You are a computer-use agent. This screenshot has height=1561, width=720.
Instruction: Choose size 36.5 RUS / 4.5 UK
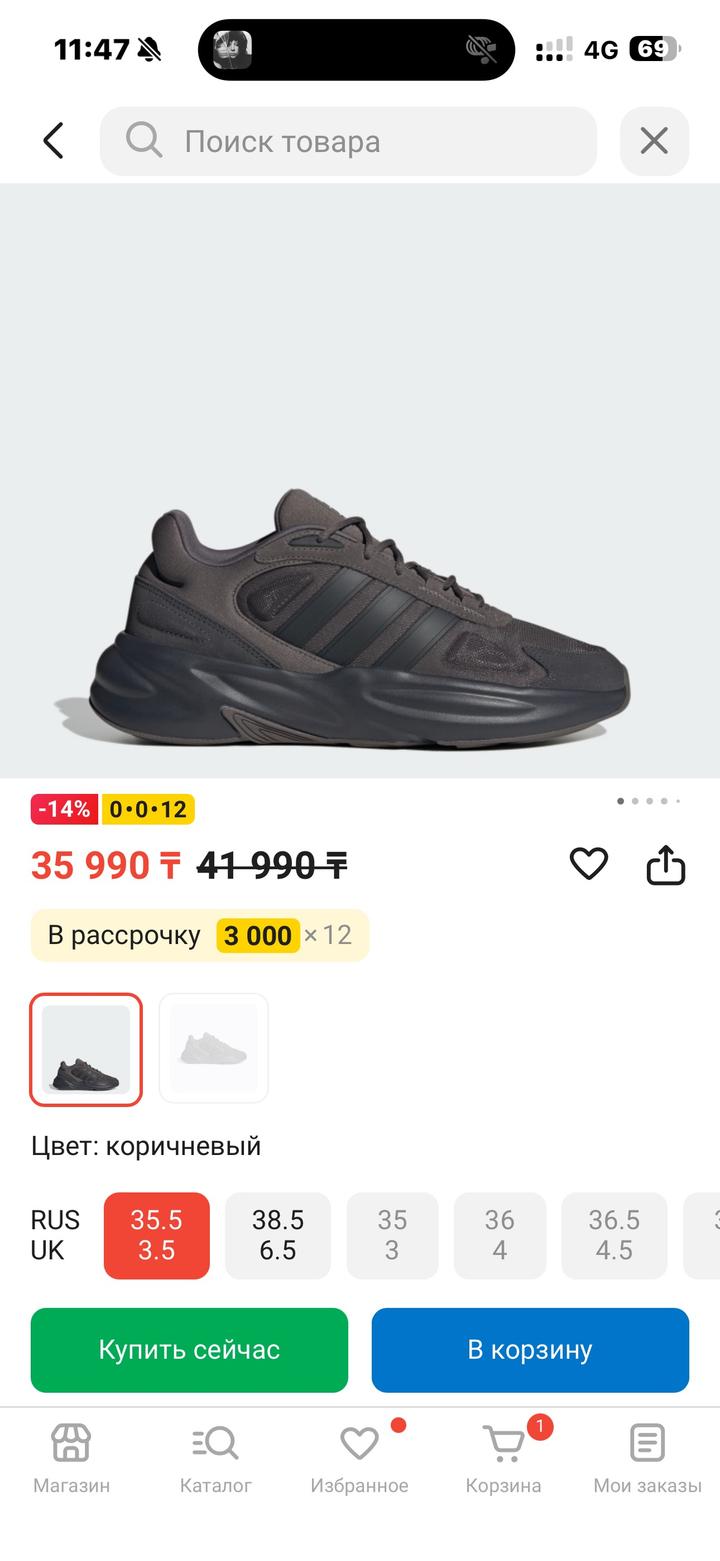pyautogui.click(x=614, y=1235)
